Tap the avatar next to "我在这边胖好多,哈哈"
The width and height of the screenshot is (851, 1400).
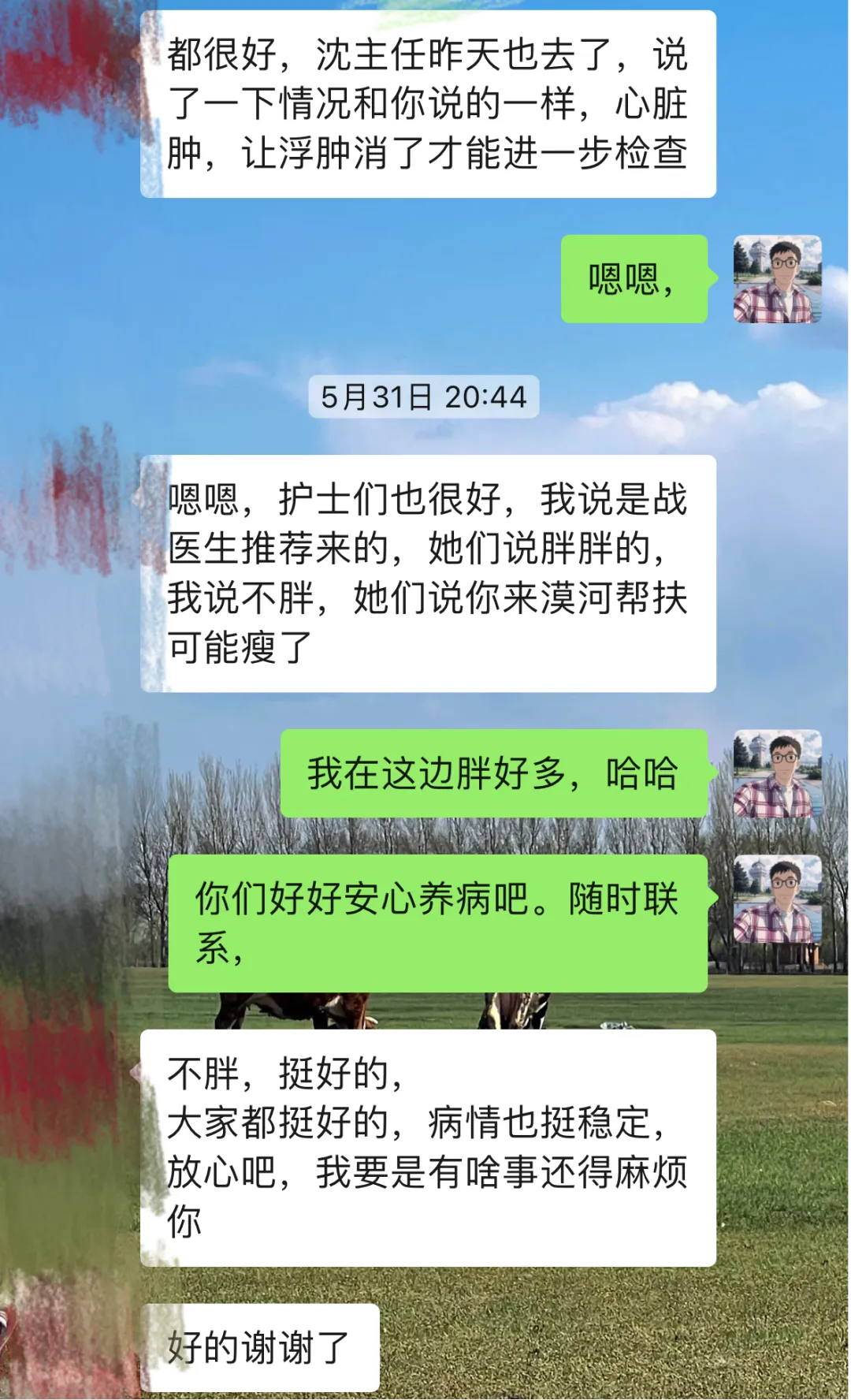click(777, 773)
